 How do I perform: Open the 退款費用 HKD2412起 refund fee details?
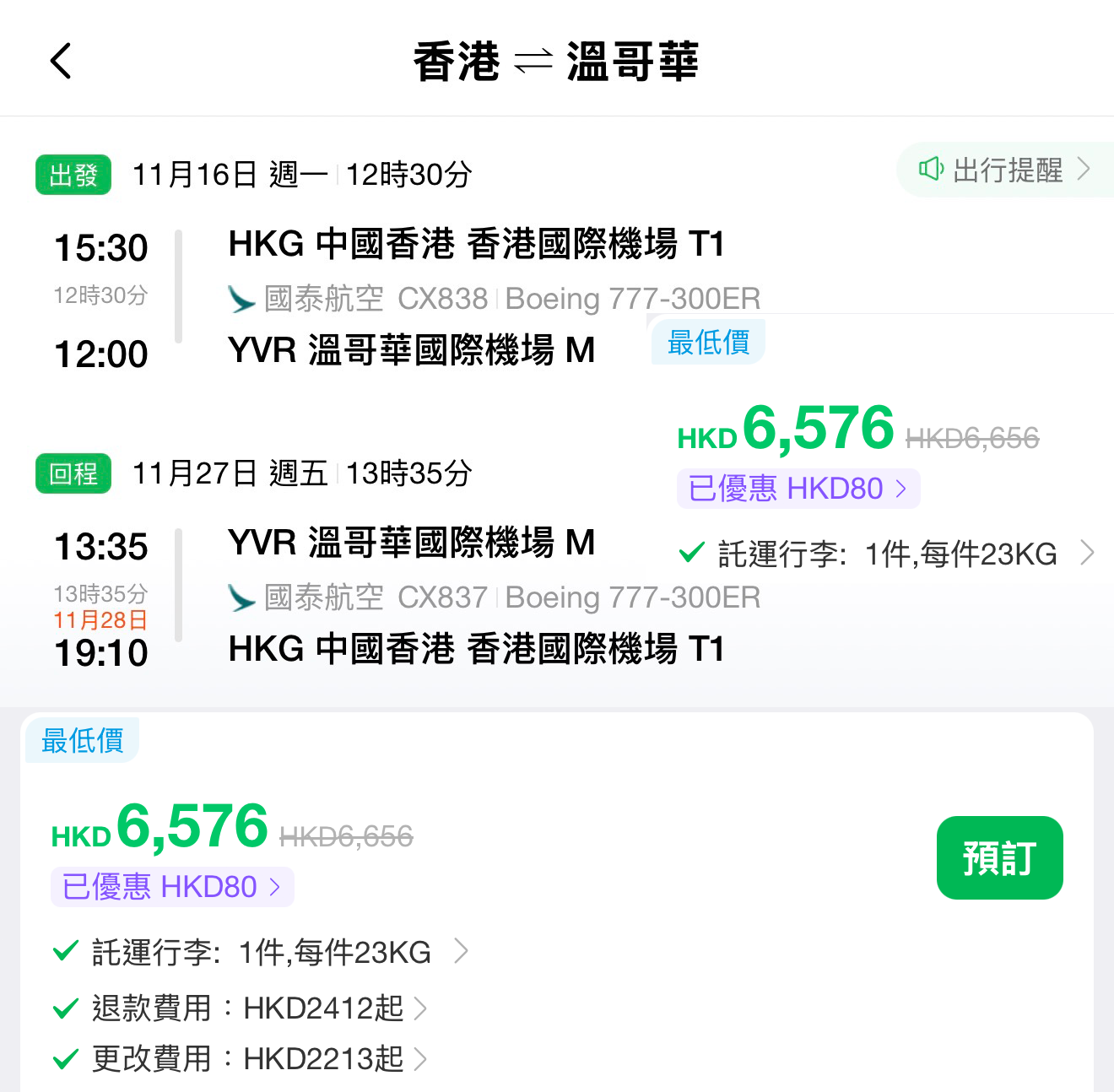240,1008
